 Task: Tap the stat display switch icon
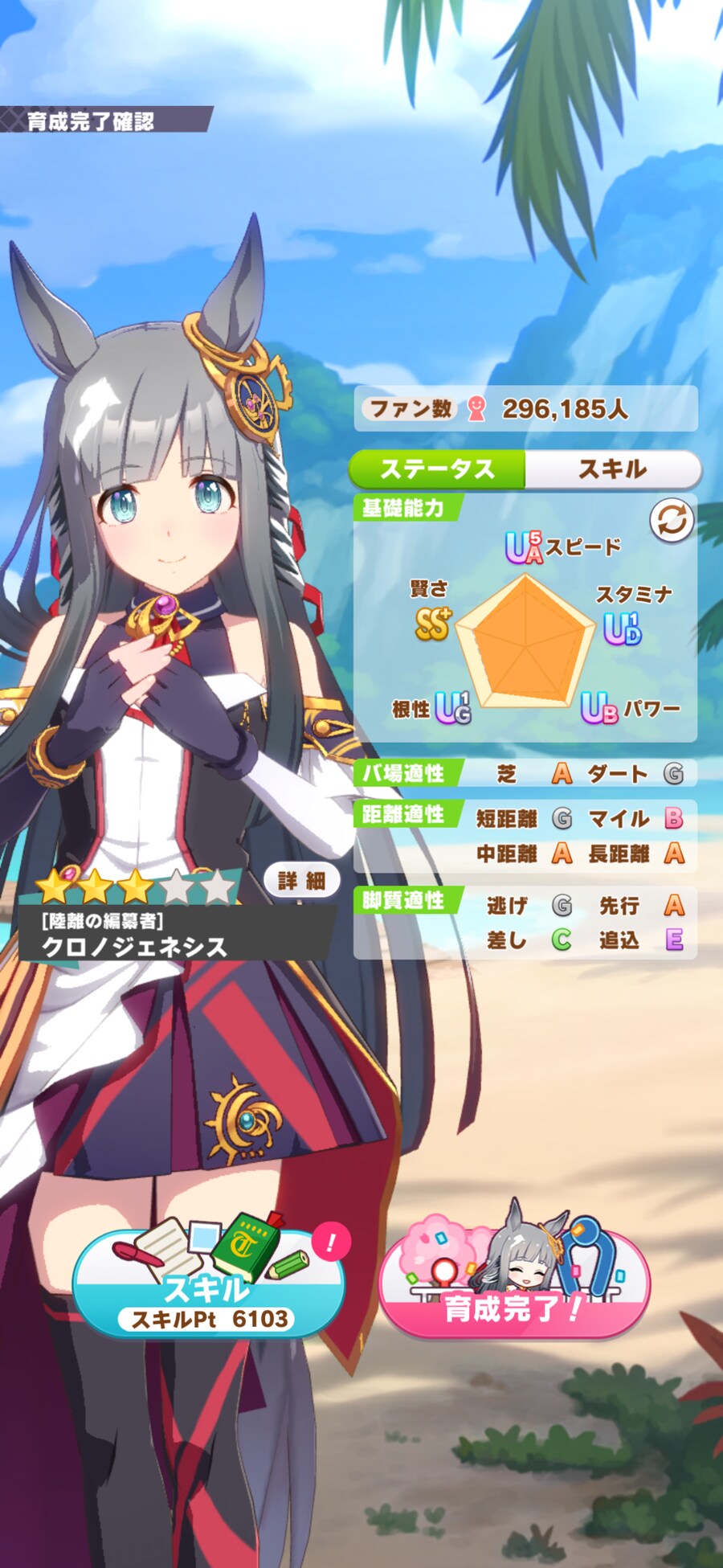672,521
